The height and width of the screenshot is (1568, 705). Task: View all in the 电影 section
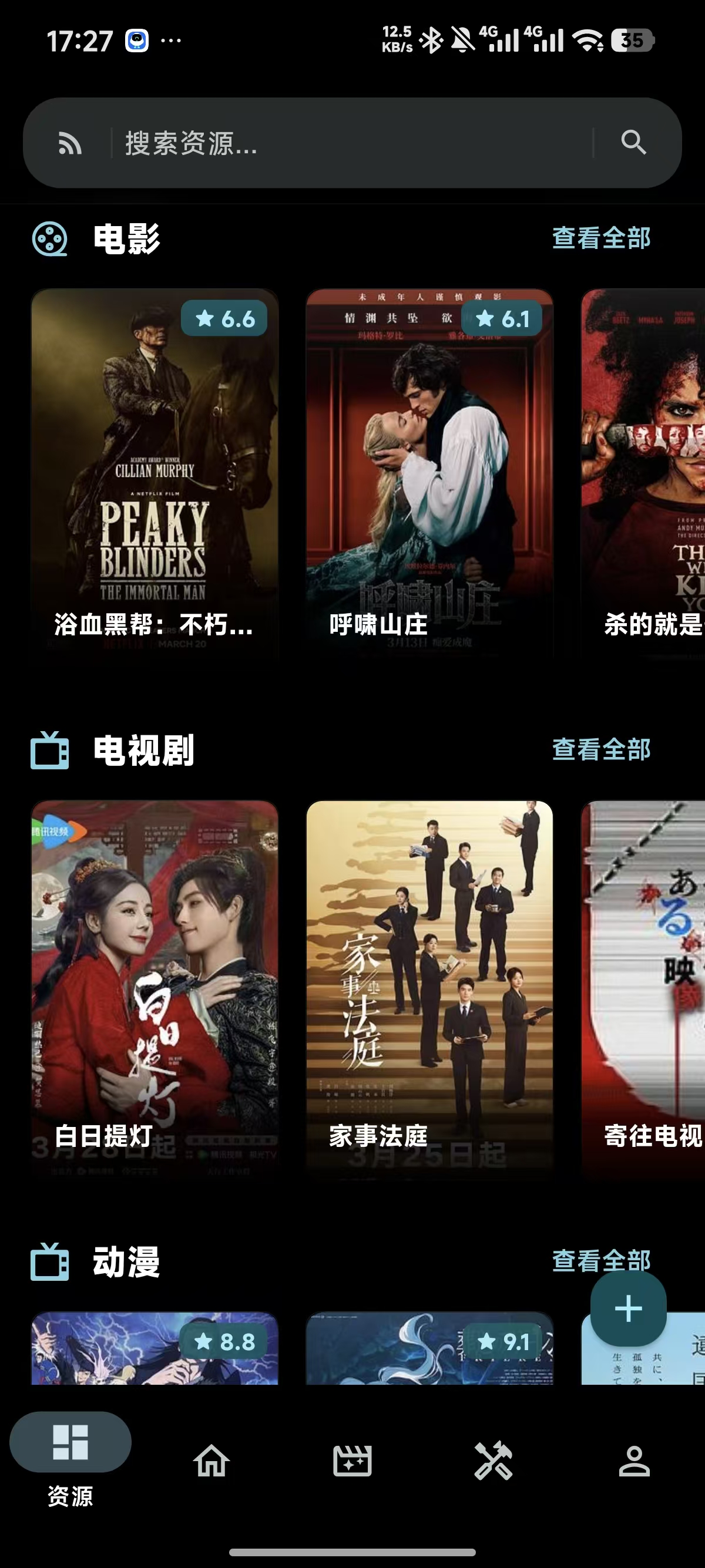(x=601, y=238)
